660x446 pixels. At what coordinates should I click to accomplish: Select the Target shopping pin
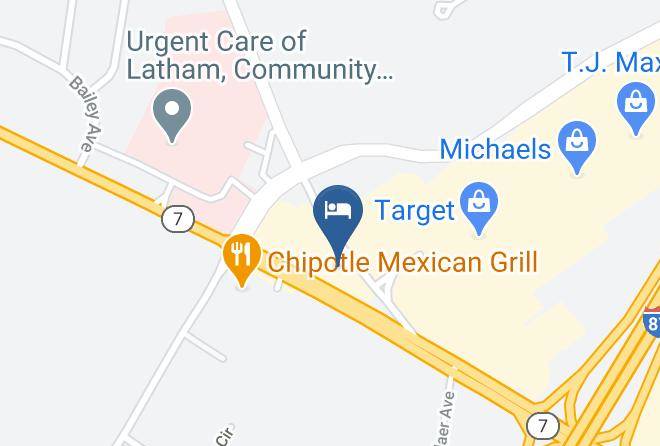(481, 207)
